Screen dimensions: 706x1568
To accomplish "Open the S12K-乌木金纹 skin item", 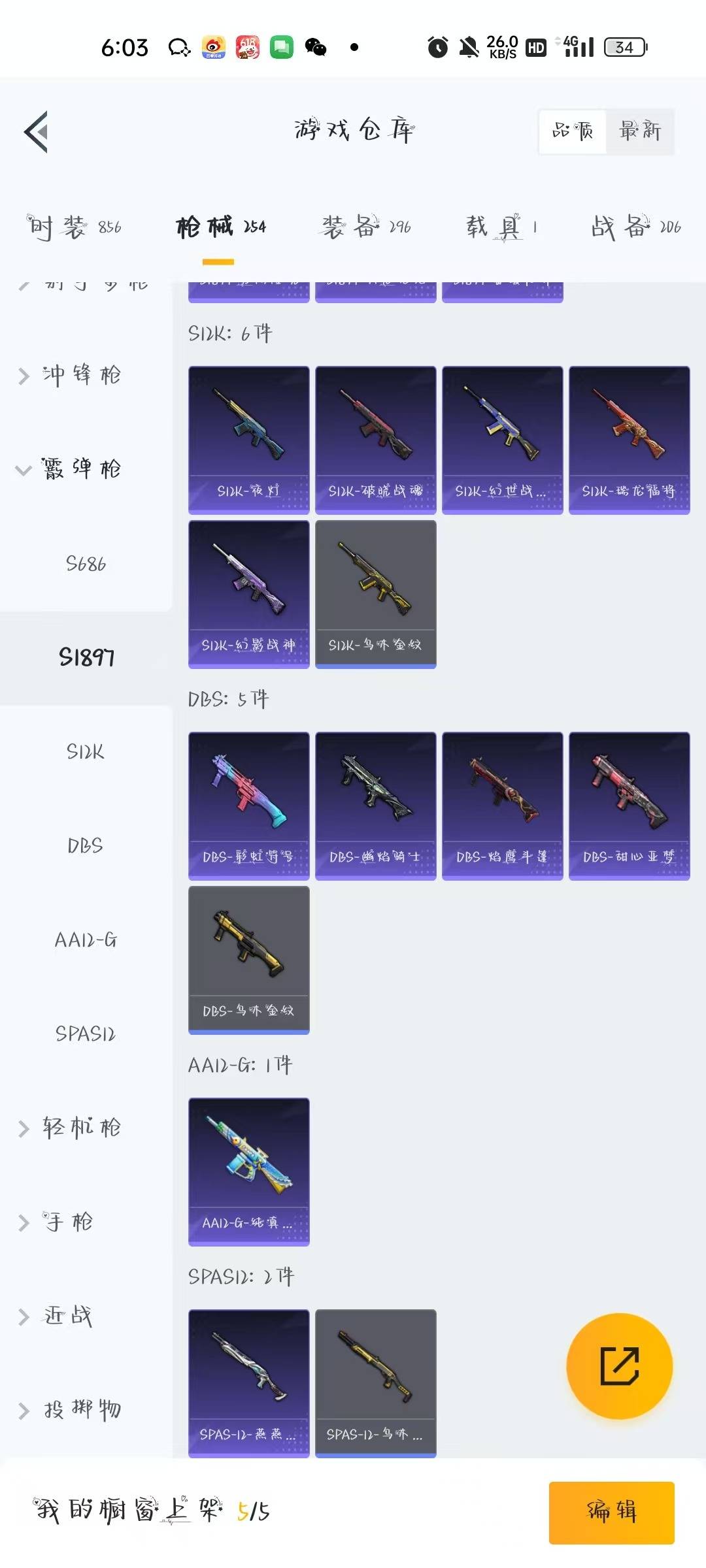I will 376,594.
